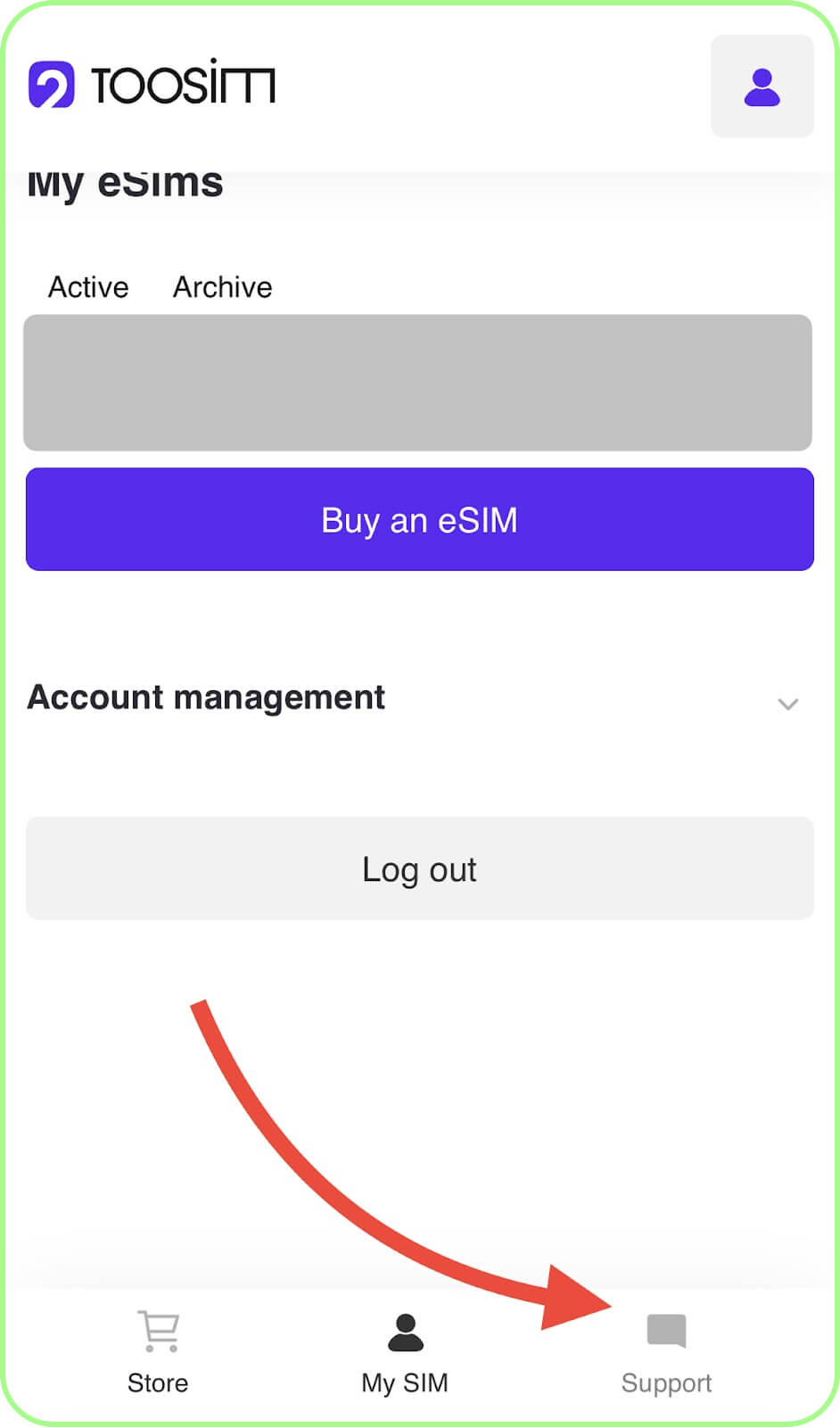Expand the Account management section
The width and height of the screenshot is (840, 1427).
(x=786, y=704)
